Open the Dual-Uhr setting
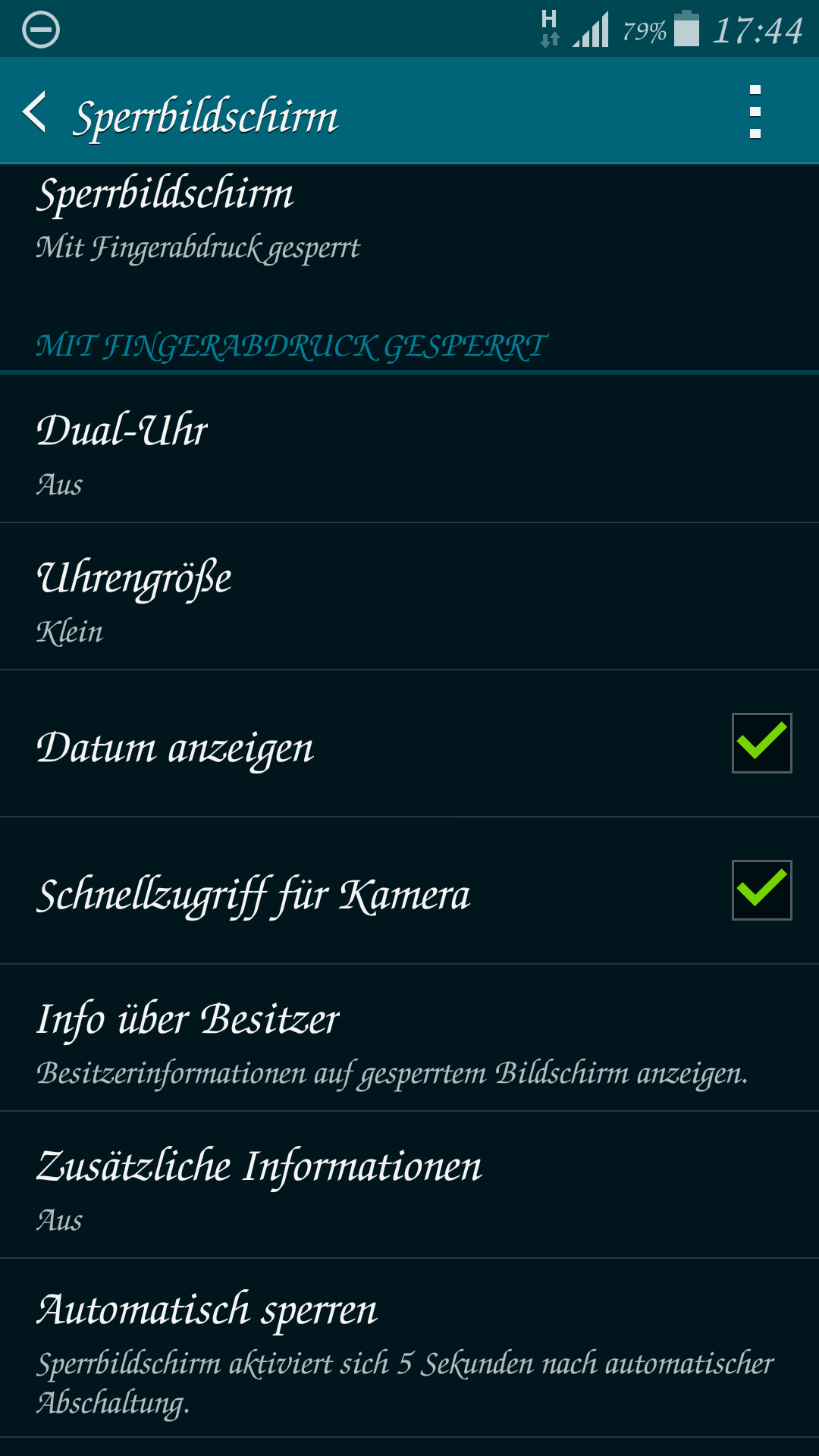The width and height of the screenshot is (819, 1456). [x=409, y=449]
